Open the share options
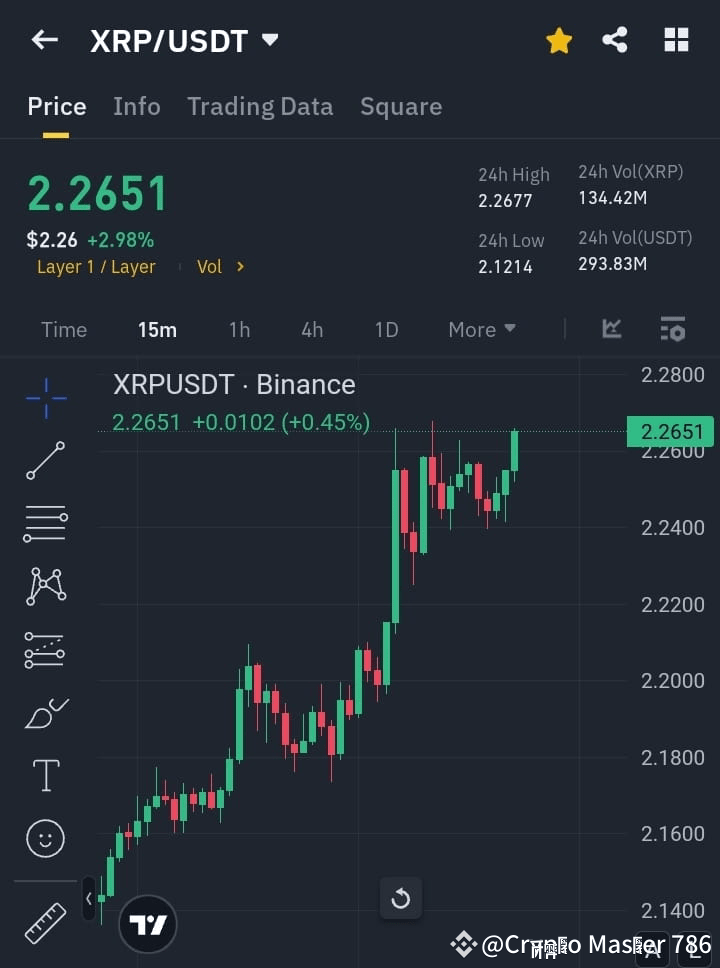 616,40
